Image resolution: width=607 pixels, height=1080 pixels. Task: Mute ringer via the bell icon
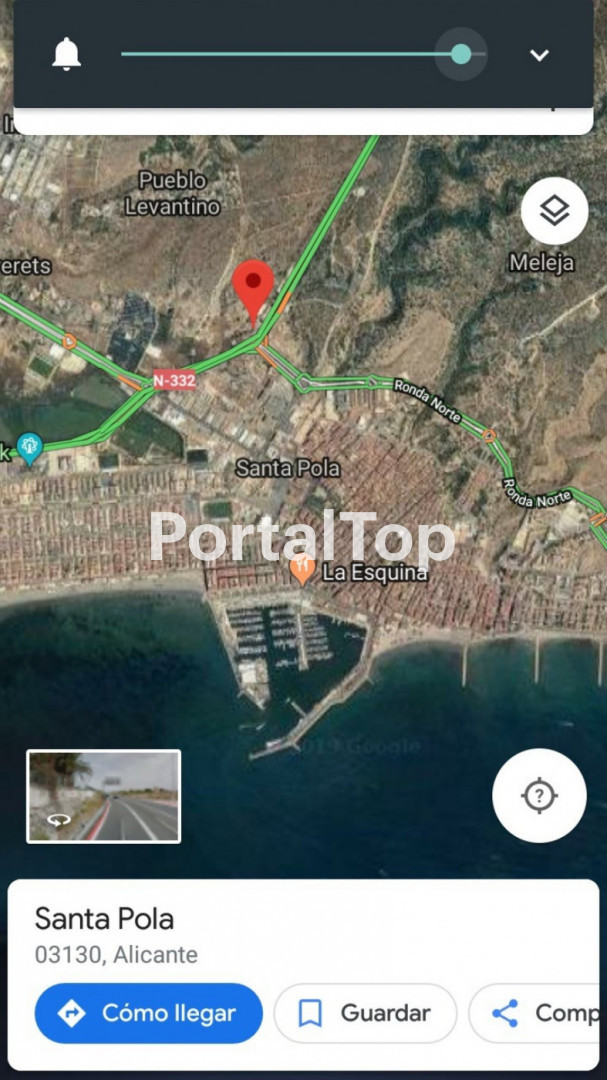click(66, 54)
